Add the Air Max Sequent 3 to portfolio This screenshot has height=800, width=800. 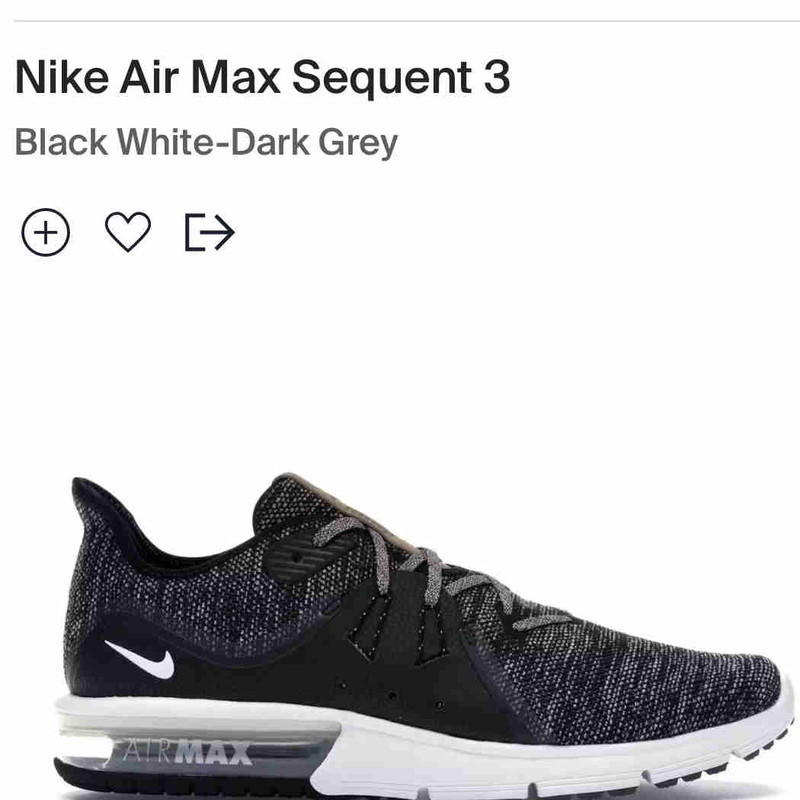(x=46, y=233)
